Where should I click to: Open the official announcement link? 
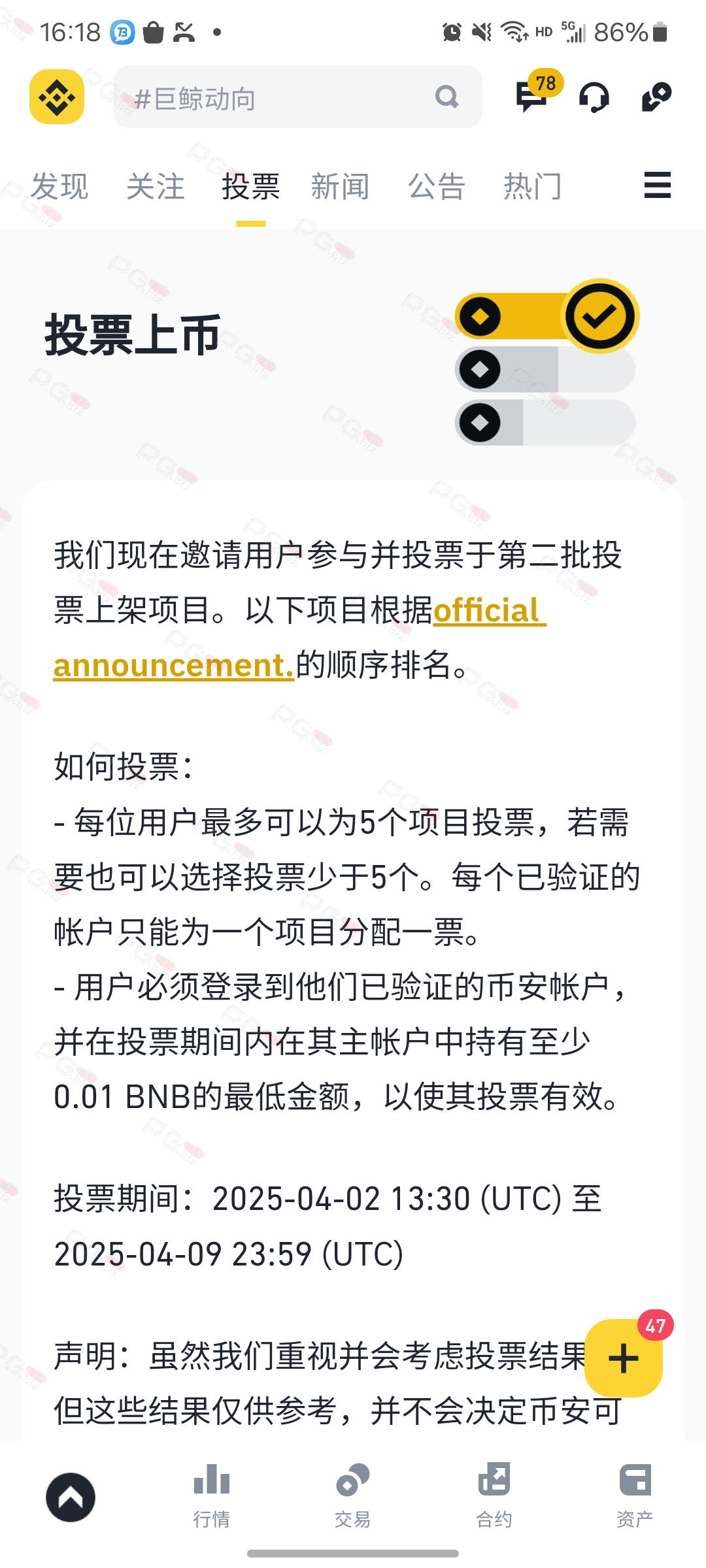point(299,638)
